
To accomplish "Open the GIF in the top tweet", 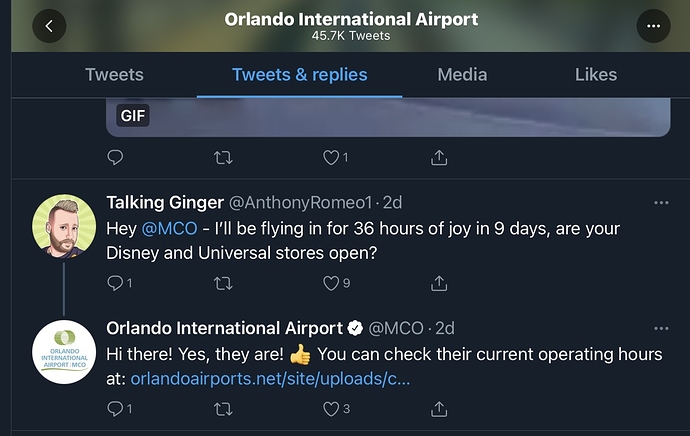I will (x=388, y=117).
